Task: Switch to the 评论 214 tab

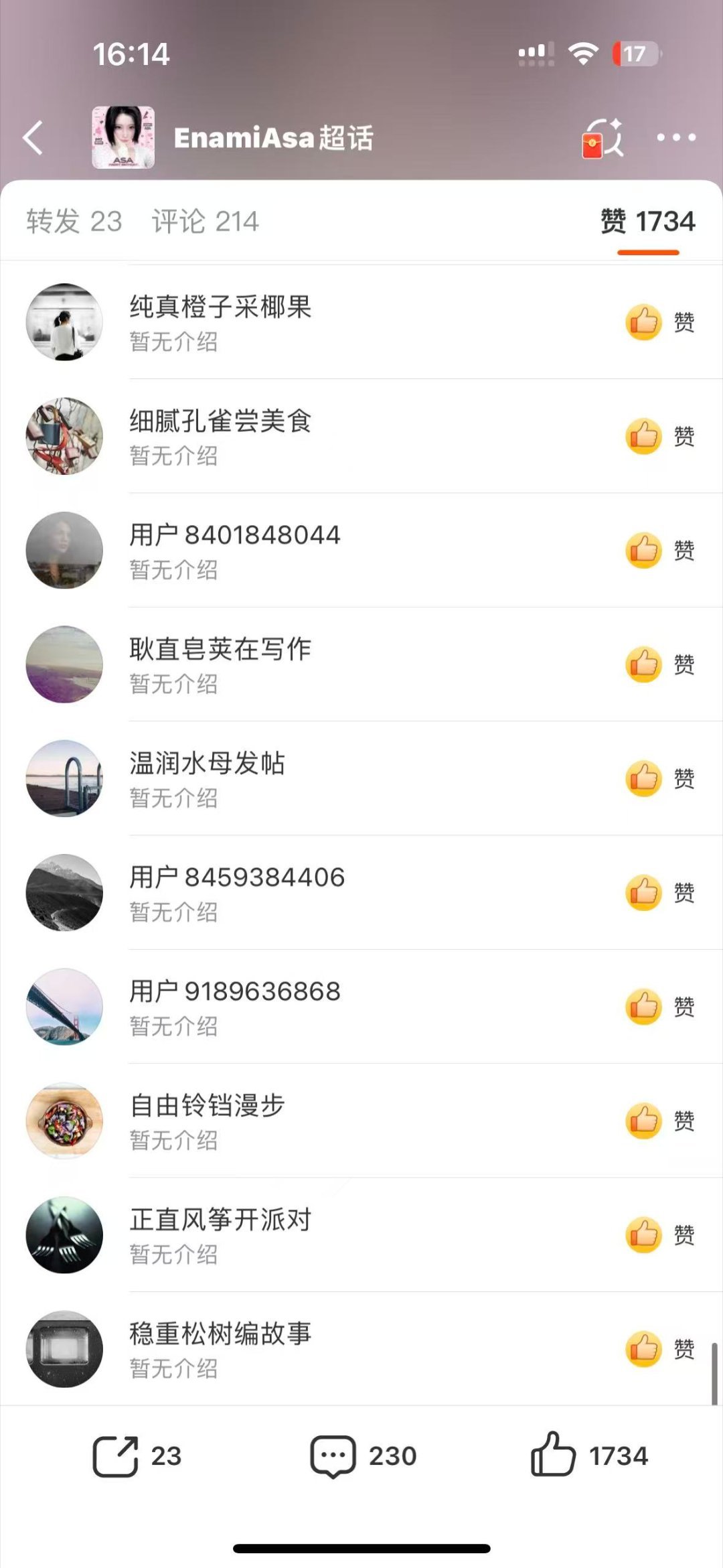Action: click(205, 221)
